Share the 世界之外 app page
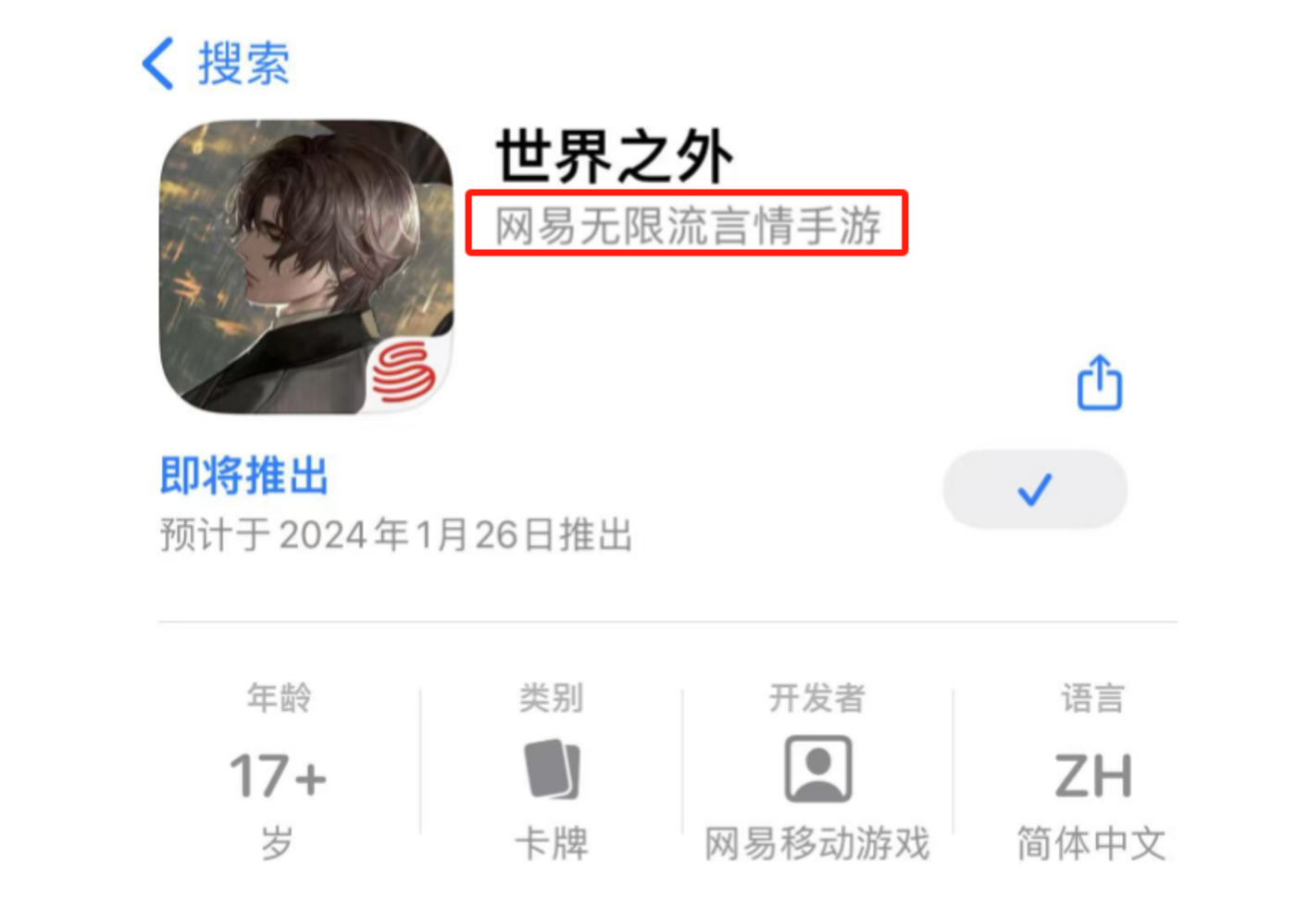This screenshot has width=1295, height=924. (x=1099, y=382)
